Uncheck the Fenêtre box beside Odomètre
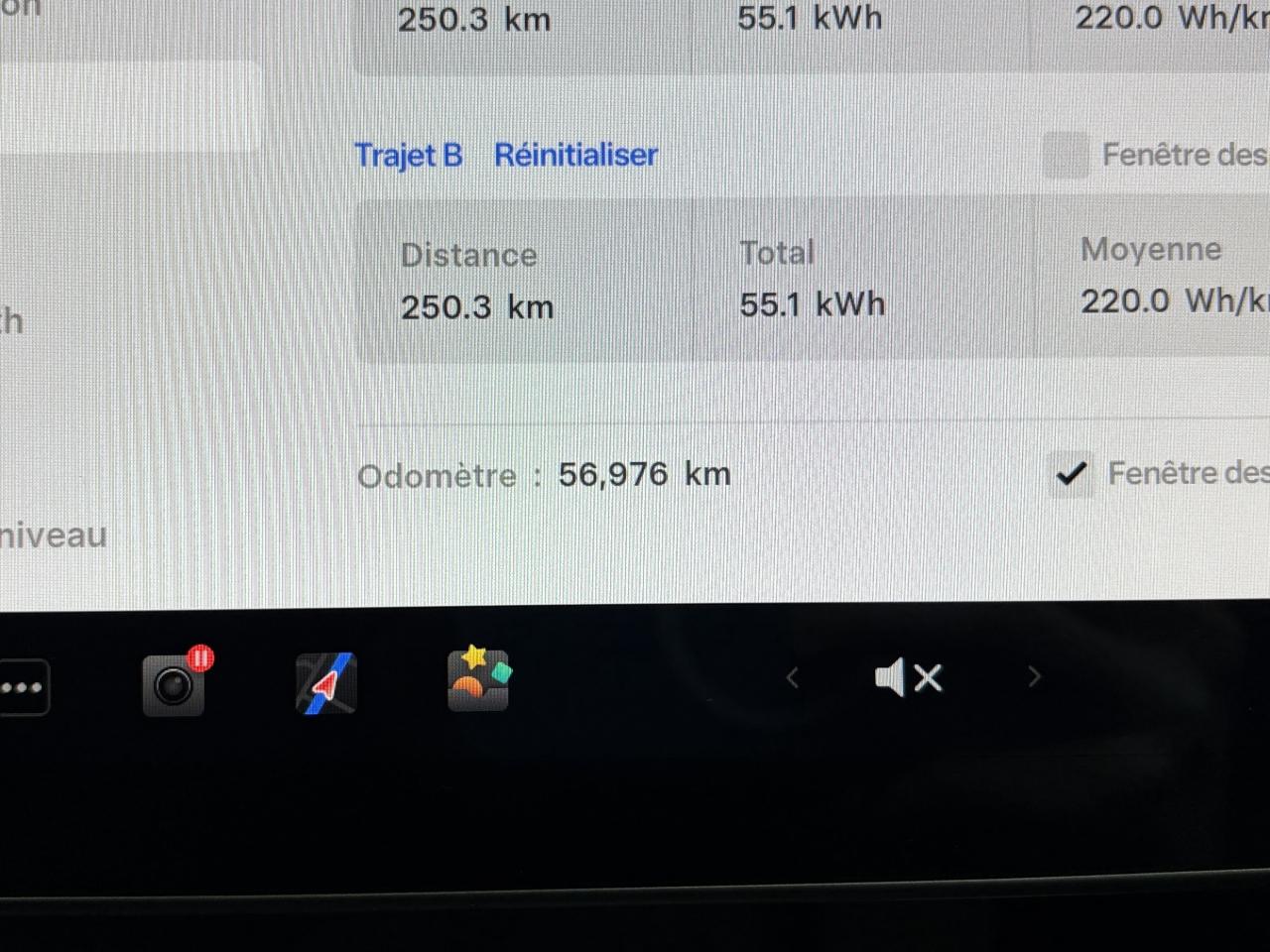 click(x=1071, y=474)
